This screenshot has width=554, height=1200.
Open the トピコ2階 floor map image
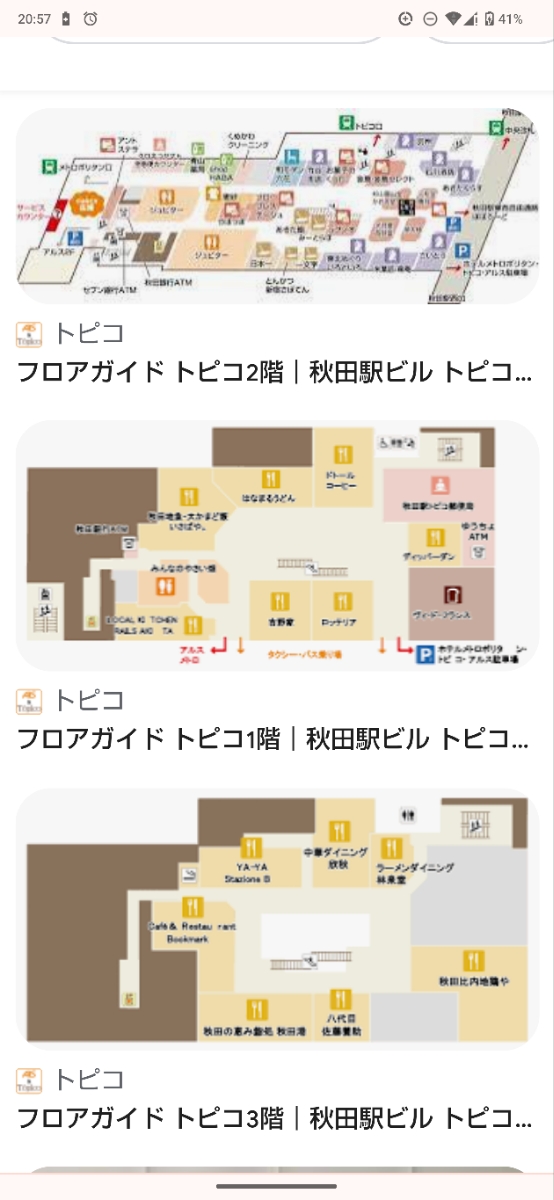point(277,206)
